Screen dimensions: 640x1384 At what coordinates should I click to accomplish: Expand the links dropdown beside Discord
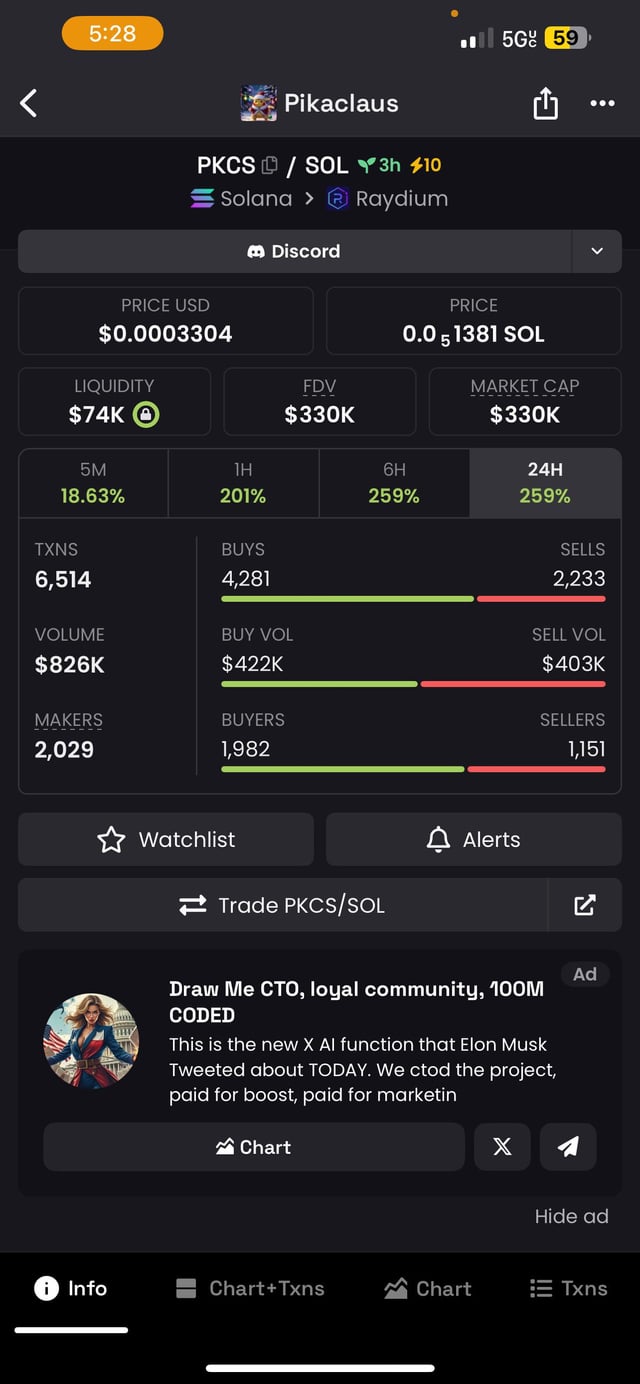pyautogui.click(x=597, y=251)
